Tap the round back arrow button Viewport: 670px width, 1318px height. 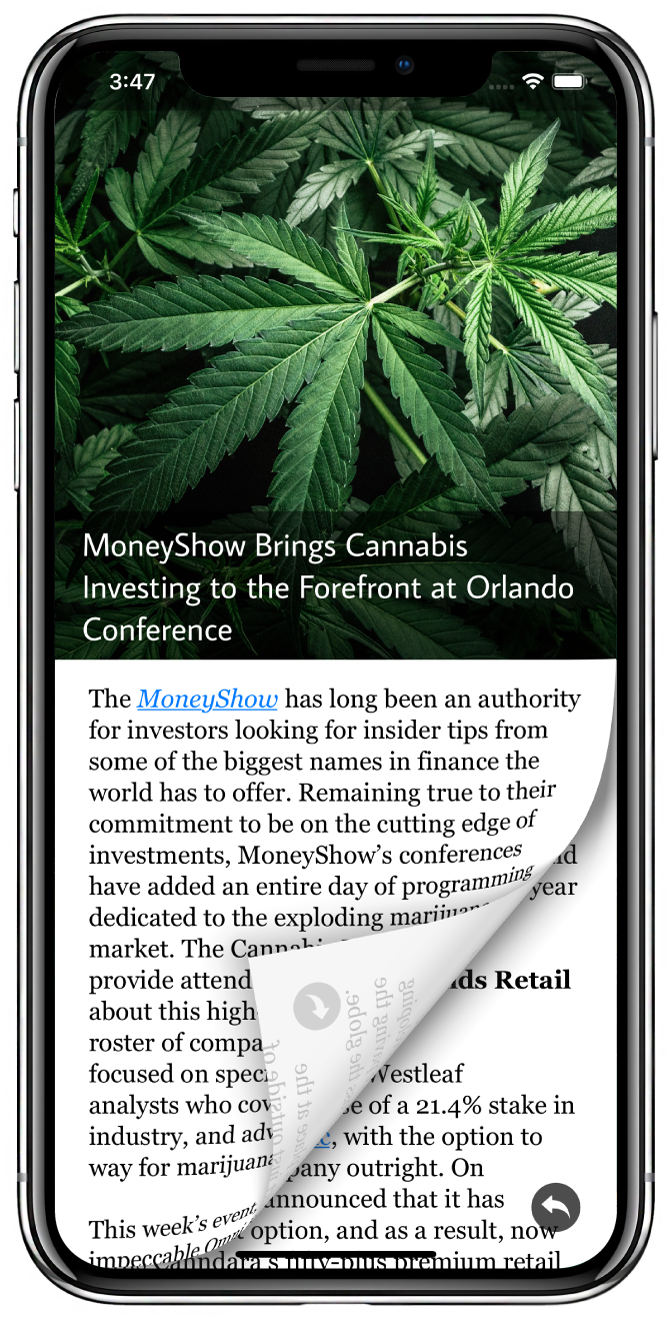pyautogui.click(x=556, y=1207)
